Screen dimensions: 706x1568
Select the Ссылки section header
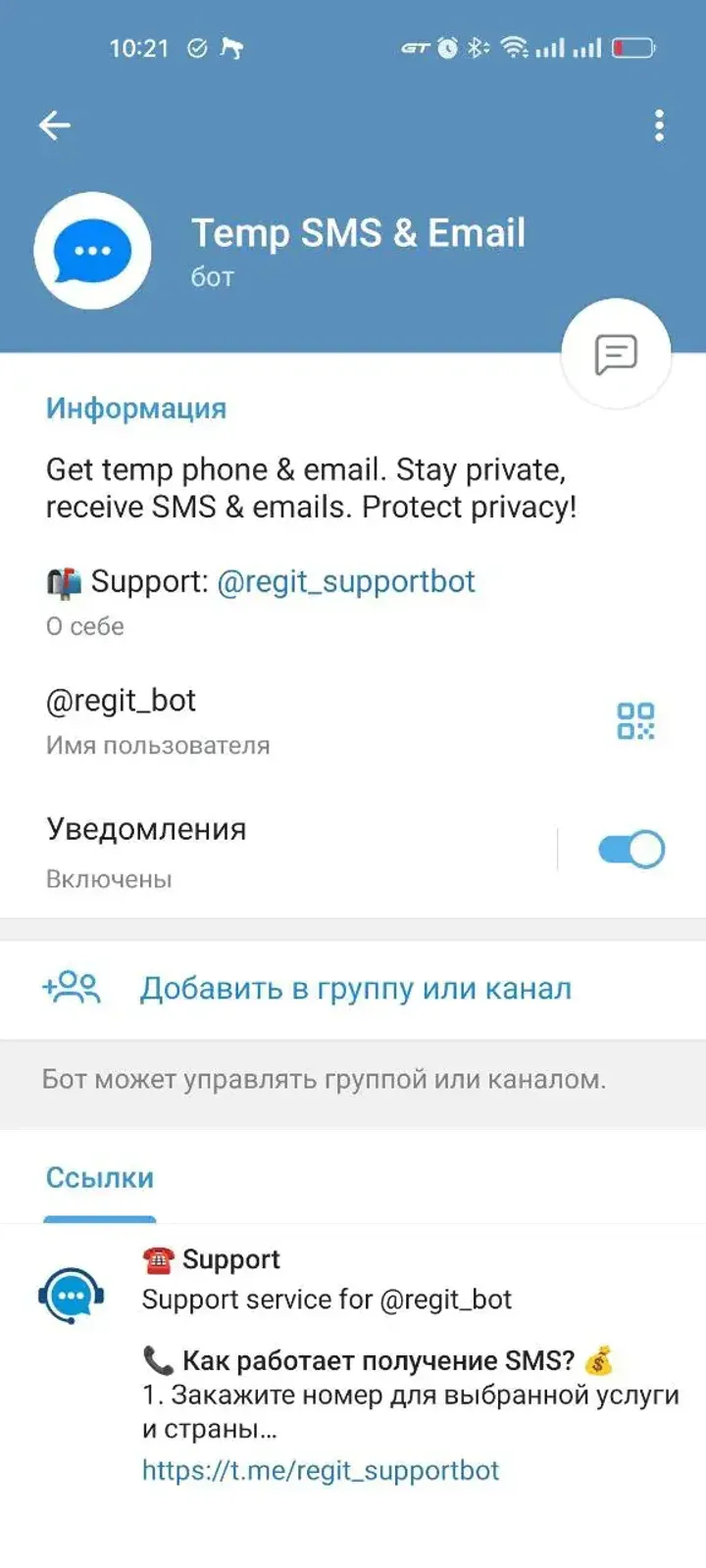(99, 1177)
